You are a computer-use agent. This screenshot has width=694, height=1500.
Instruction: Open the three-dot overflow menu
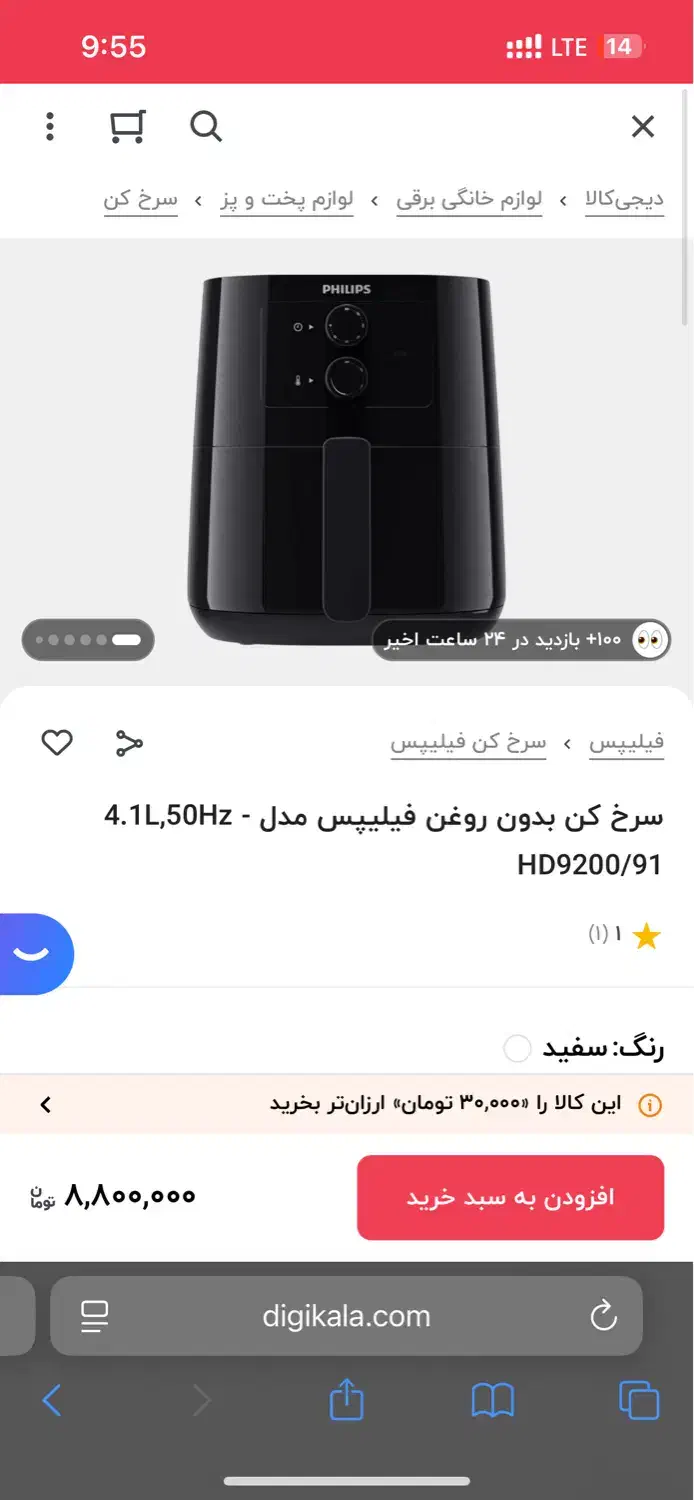(50, 127)
